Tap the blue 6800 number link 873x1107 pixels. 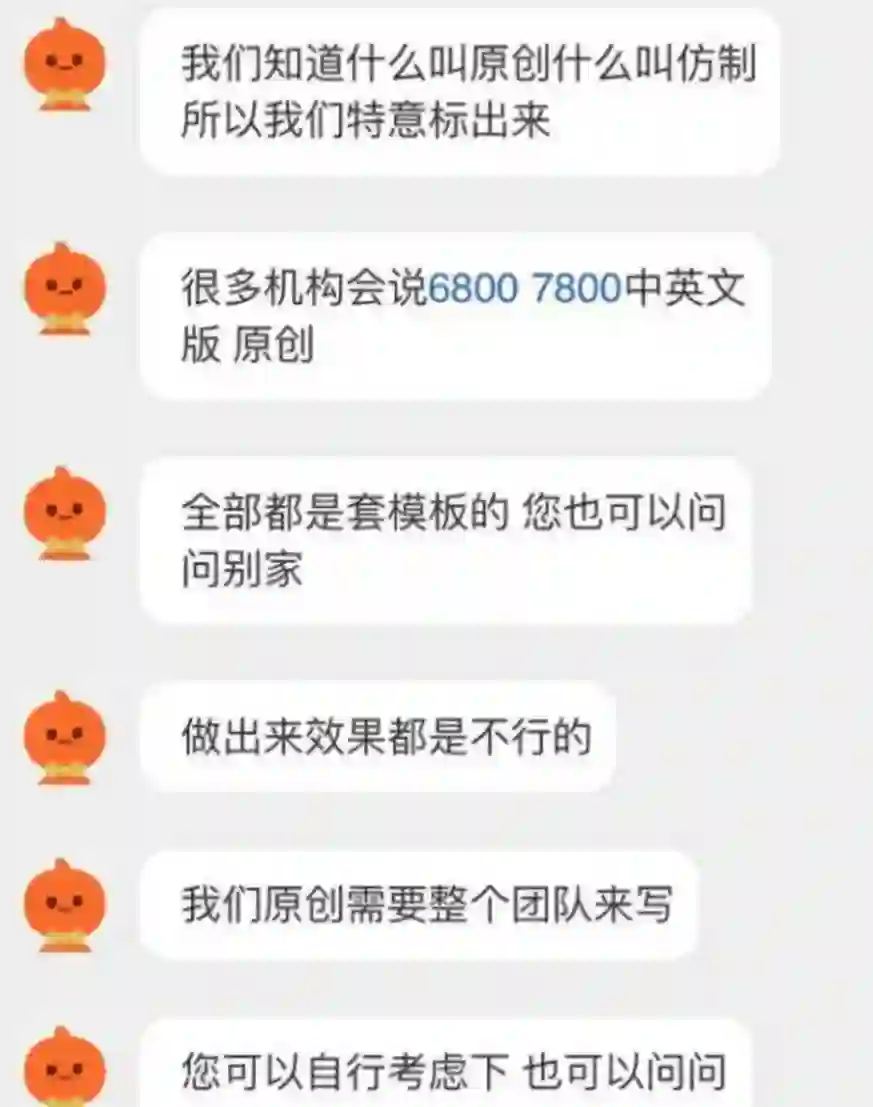coord(472,290)
